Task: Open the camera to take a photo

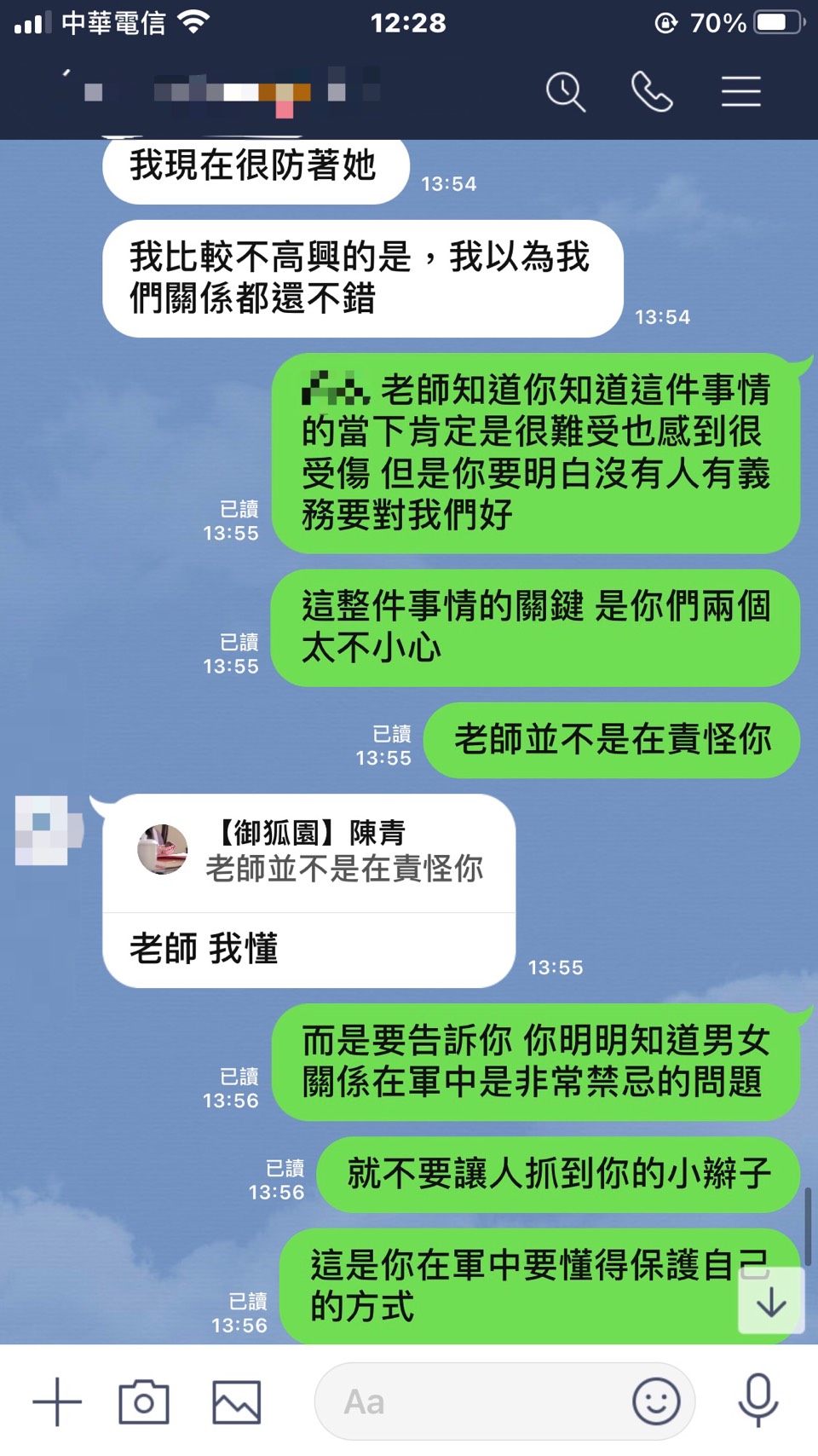Action: 144,1401
